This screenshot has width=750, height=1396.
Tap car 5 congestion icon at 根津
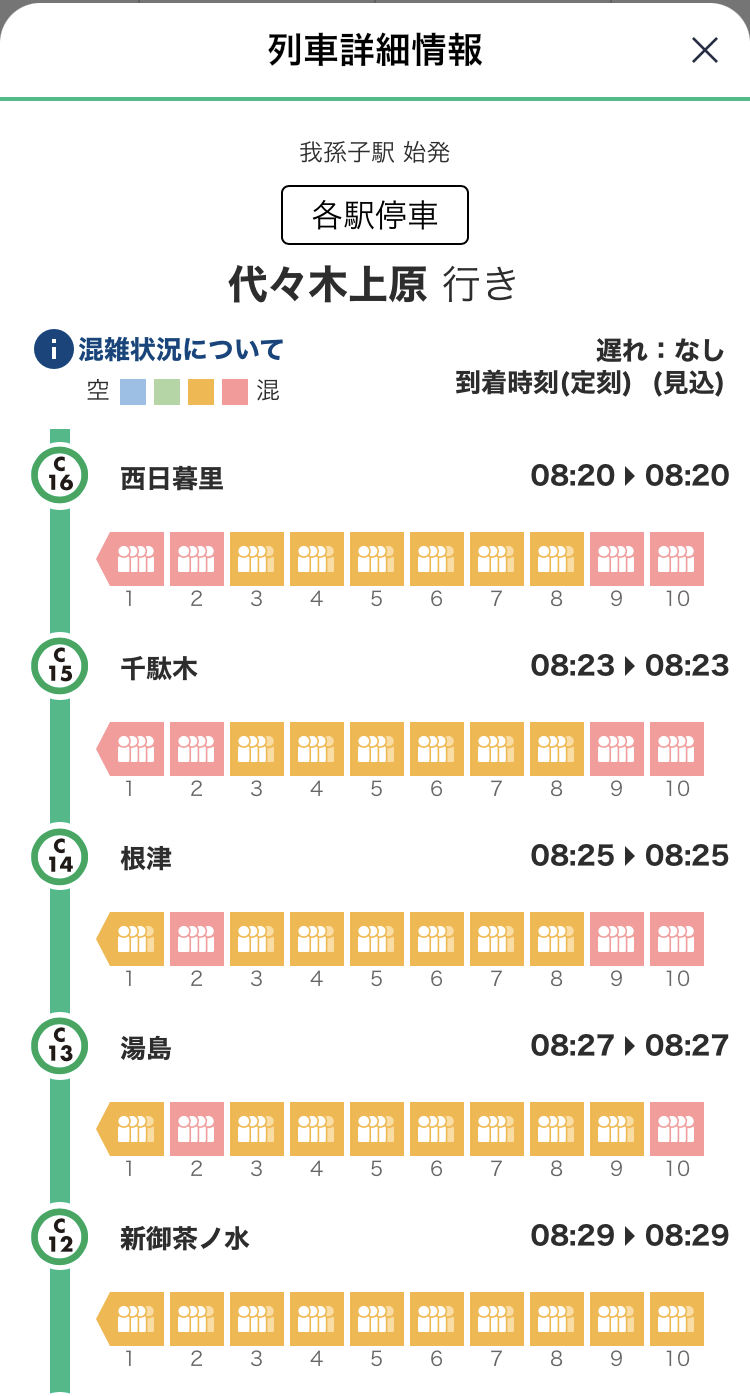click(376, 938)
